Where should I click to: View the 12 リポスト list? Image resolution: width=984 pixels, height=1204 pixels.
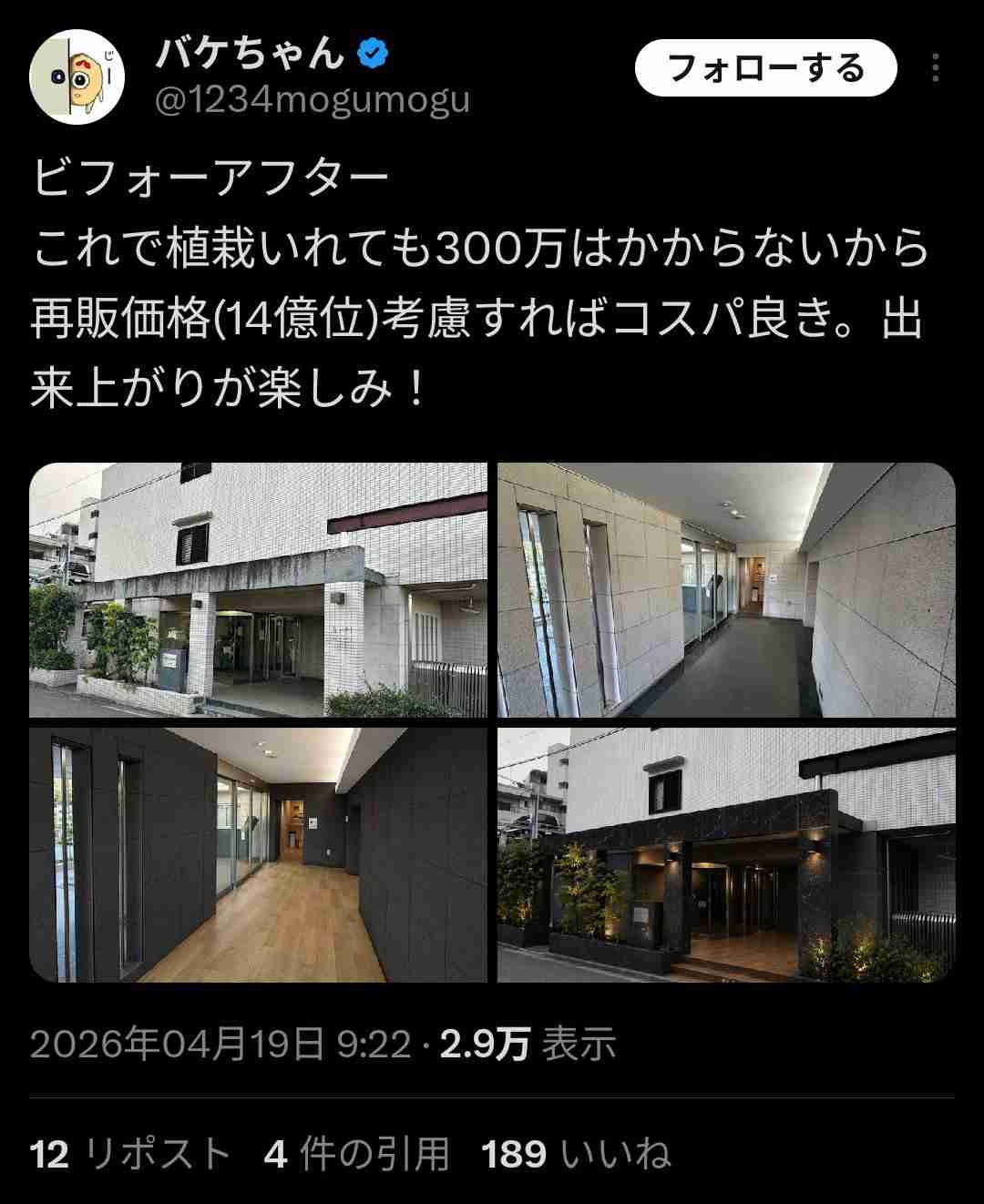click(x=130, y=1154)
